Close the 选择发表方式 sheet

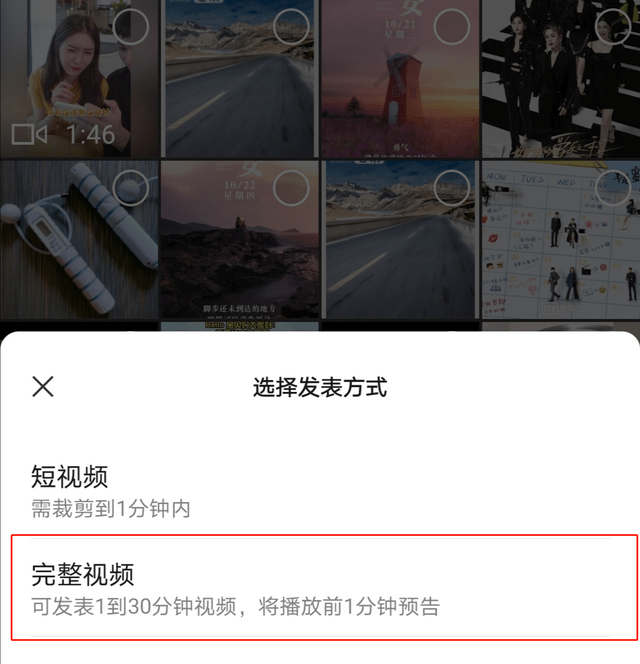point(43,387)
